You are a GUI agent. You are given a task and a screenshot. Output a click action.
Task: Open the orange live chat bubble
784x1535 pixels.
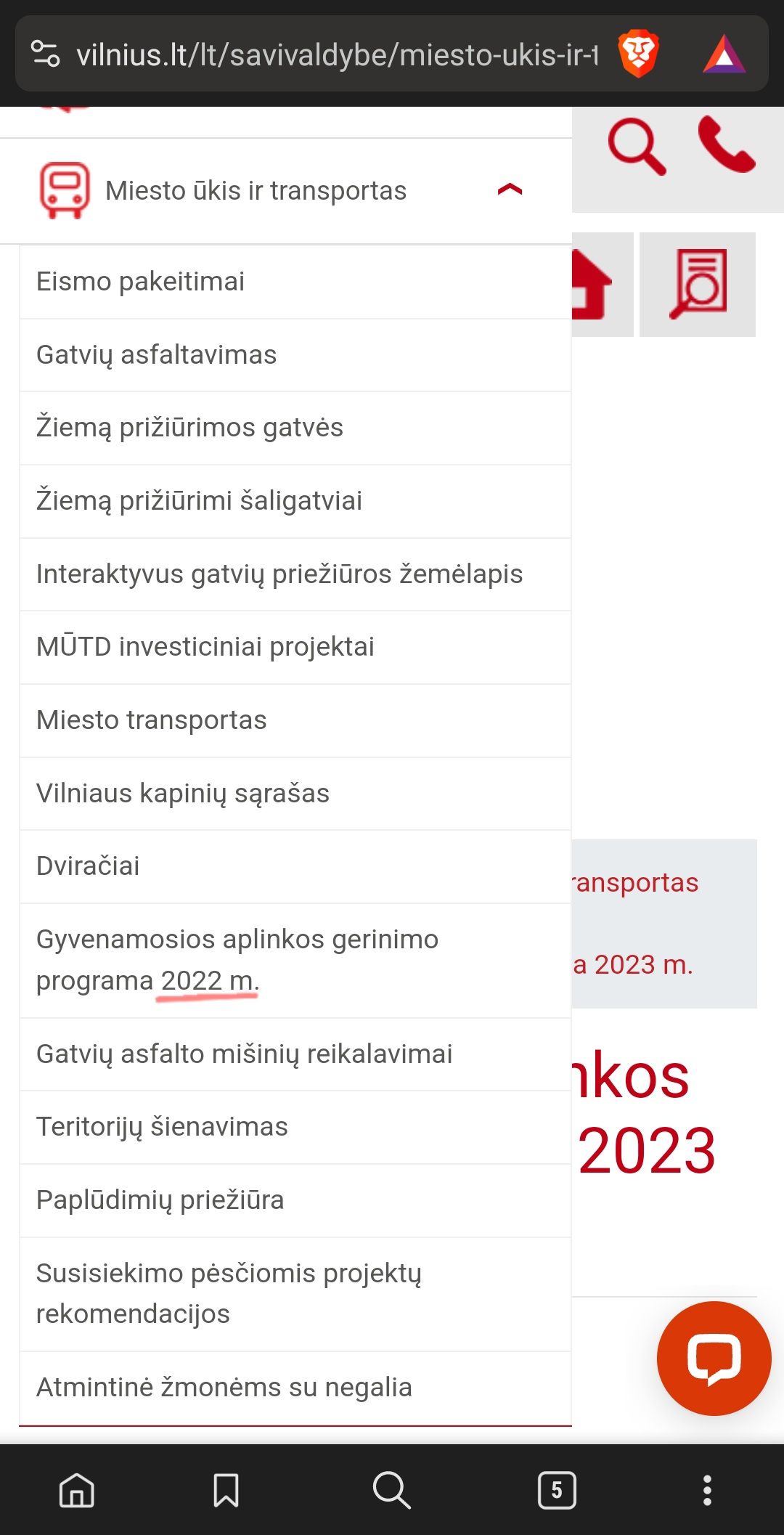pyautogui.click(x=714, y=1358)
